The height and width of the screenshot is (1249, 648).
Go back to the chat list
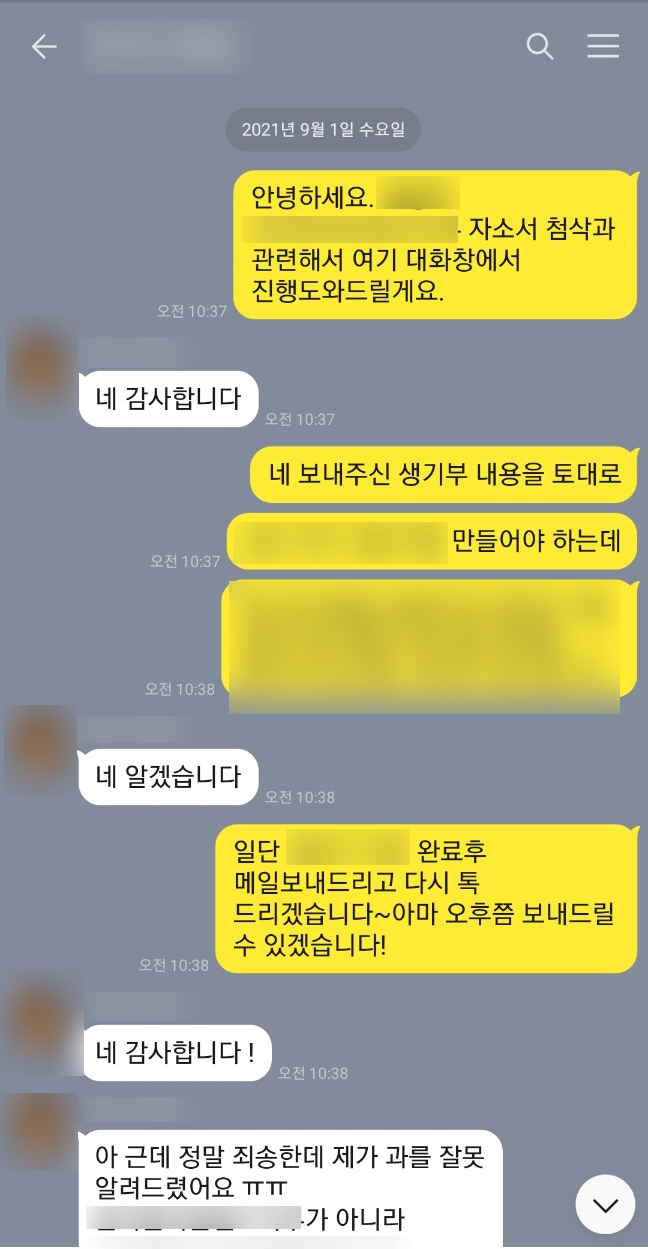pyautogui.click(x=44, y=47)
